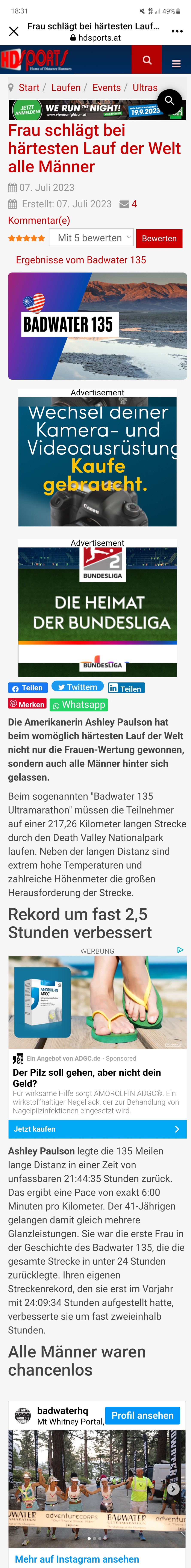Share the article via Whatsapp
The image size is (191, 1568).
(x=79, y=704)
